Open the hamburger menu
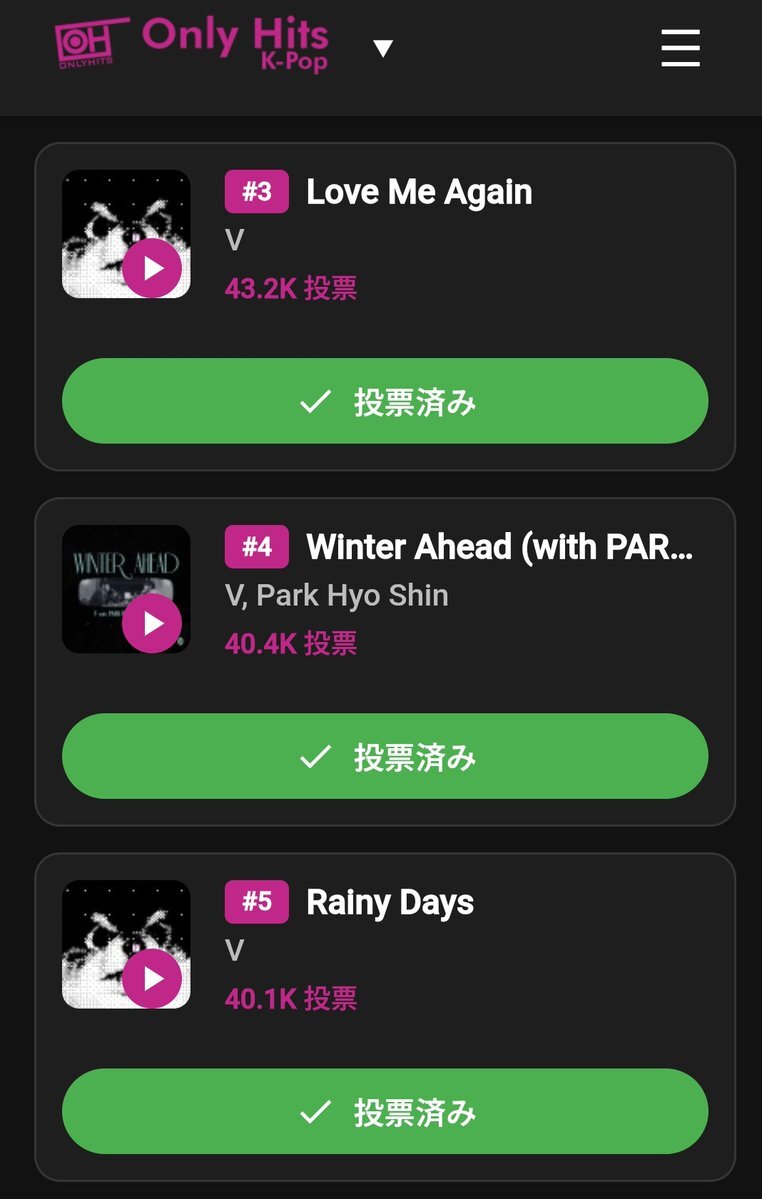762x1199 pixels. click(x=680, y=48)
